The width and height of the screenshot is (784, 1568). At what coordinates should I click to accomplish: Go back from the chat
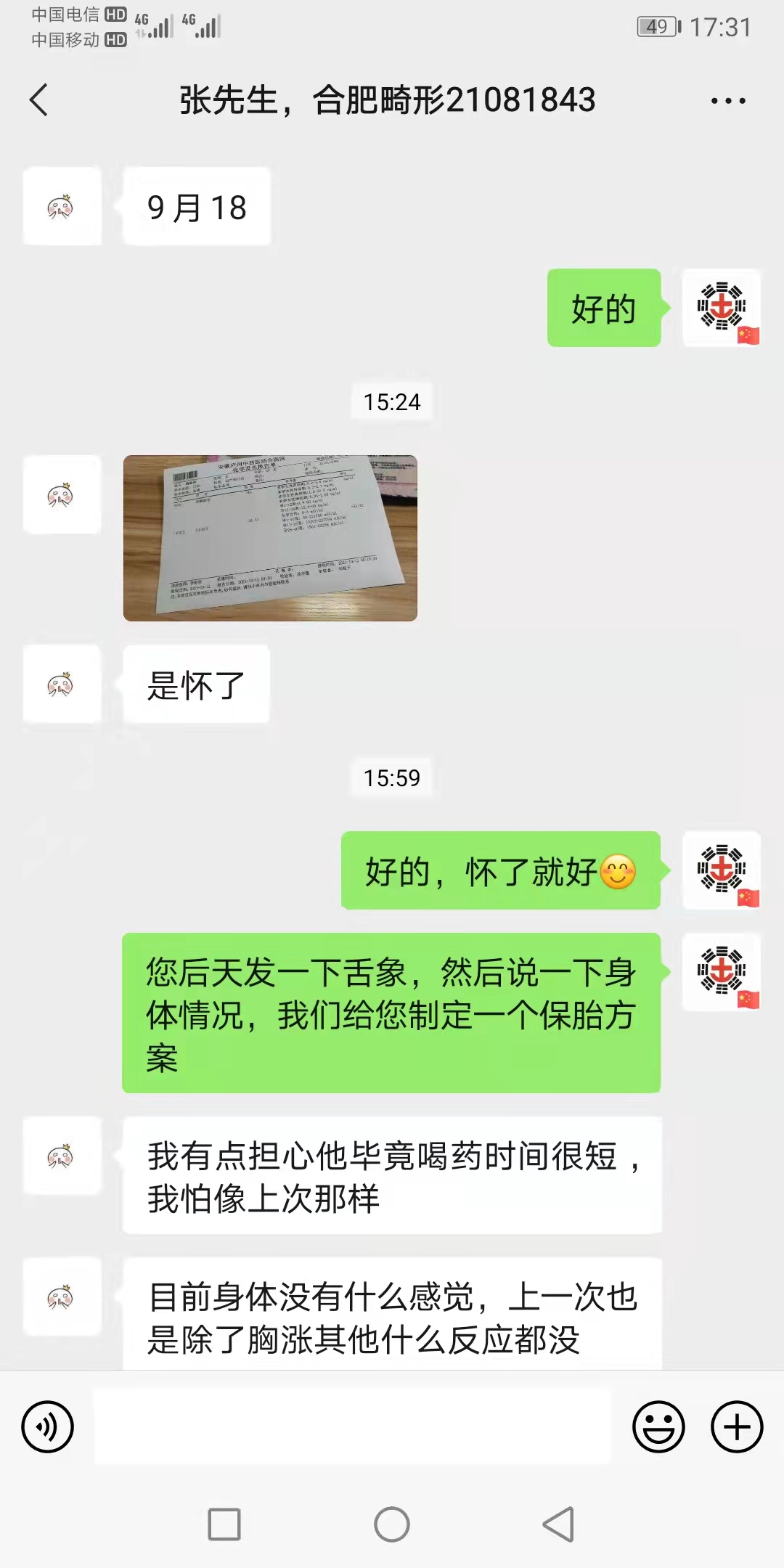(x=39, y=99)
